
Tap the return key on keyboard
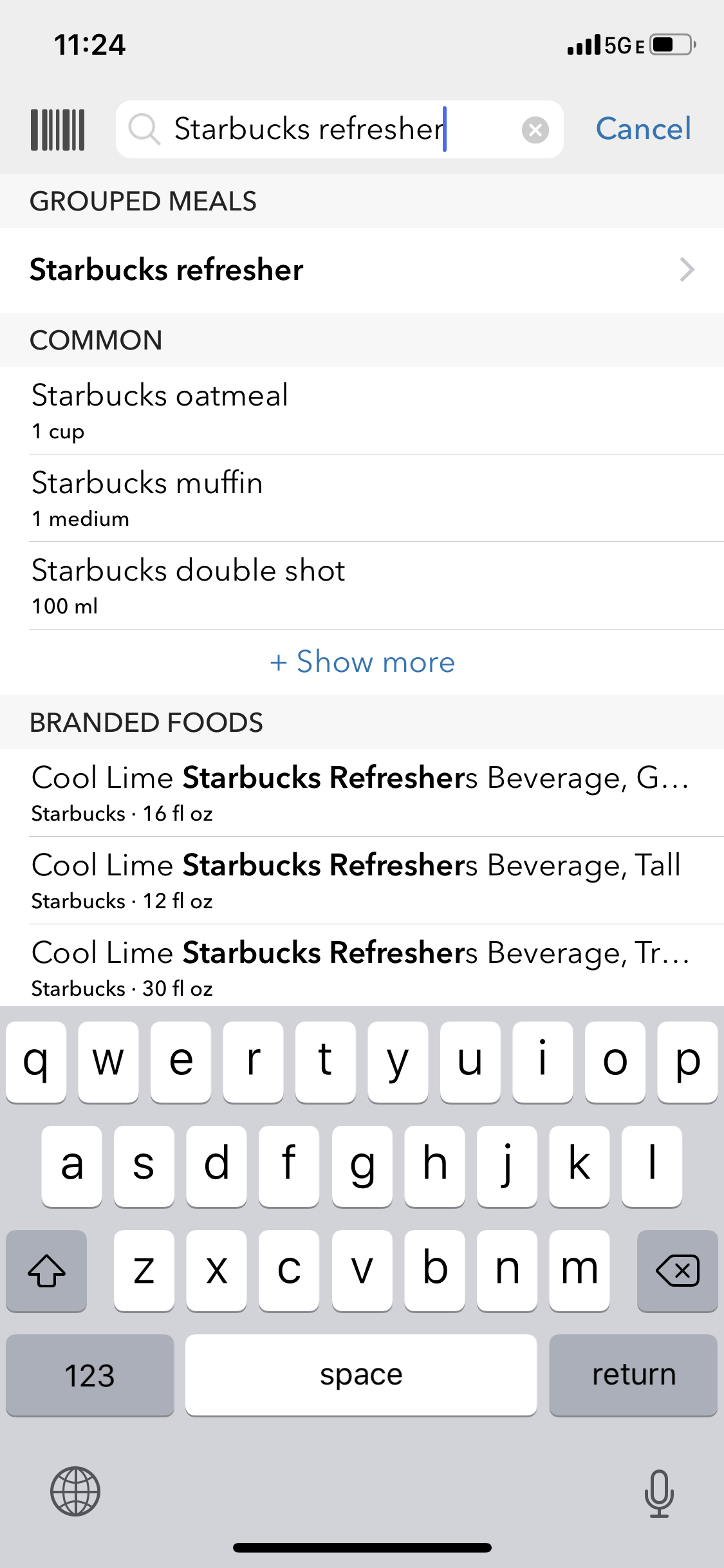coord(633,1375)
